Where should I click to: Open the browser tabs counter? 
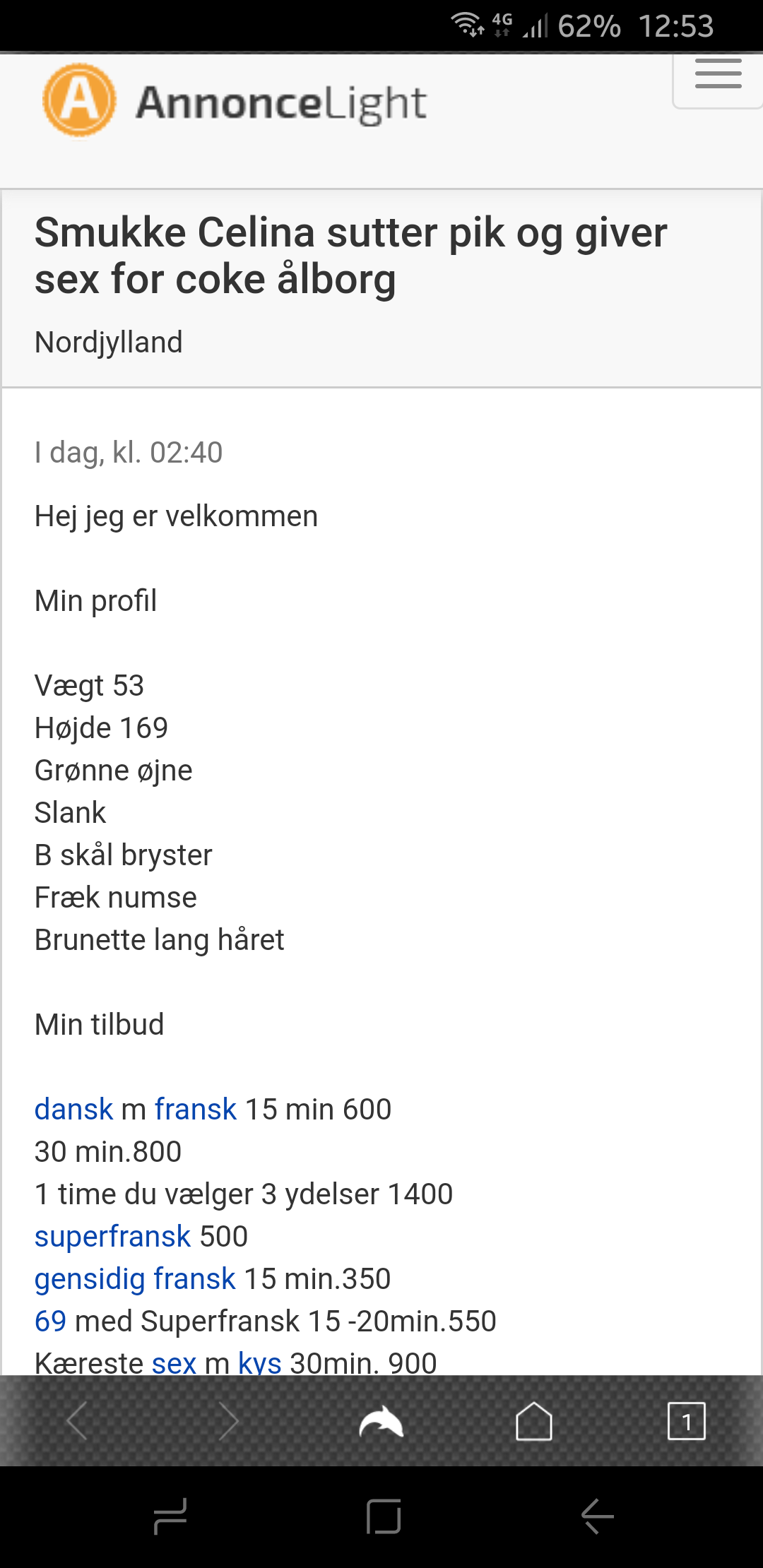687,1421
